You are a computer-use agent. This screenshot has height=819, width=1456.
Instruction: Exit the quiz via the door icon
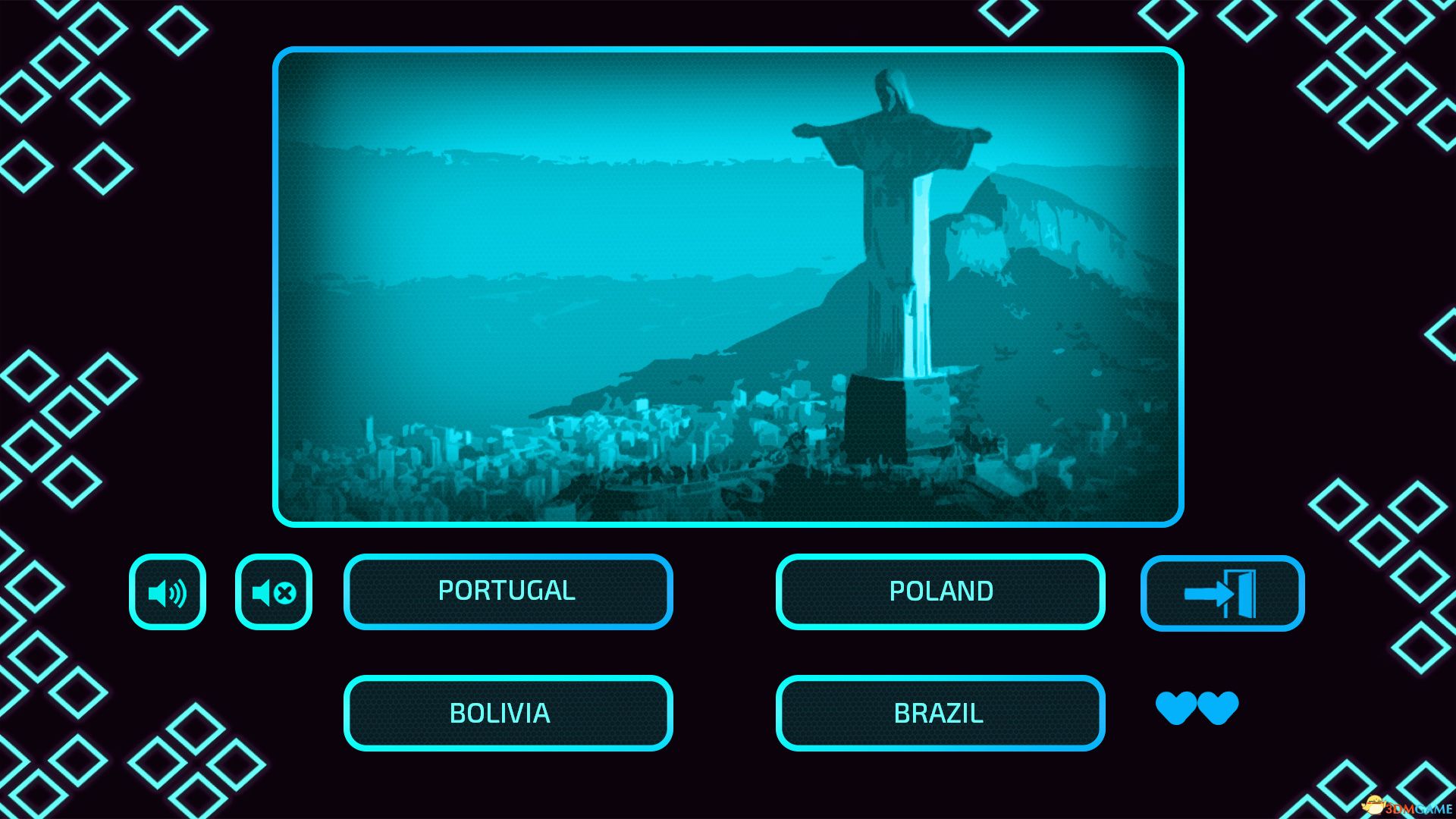(x=1222, y=593)
